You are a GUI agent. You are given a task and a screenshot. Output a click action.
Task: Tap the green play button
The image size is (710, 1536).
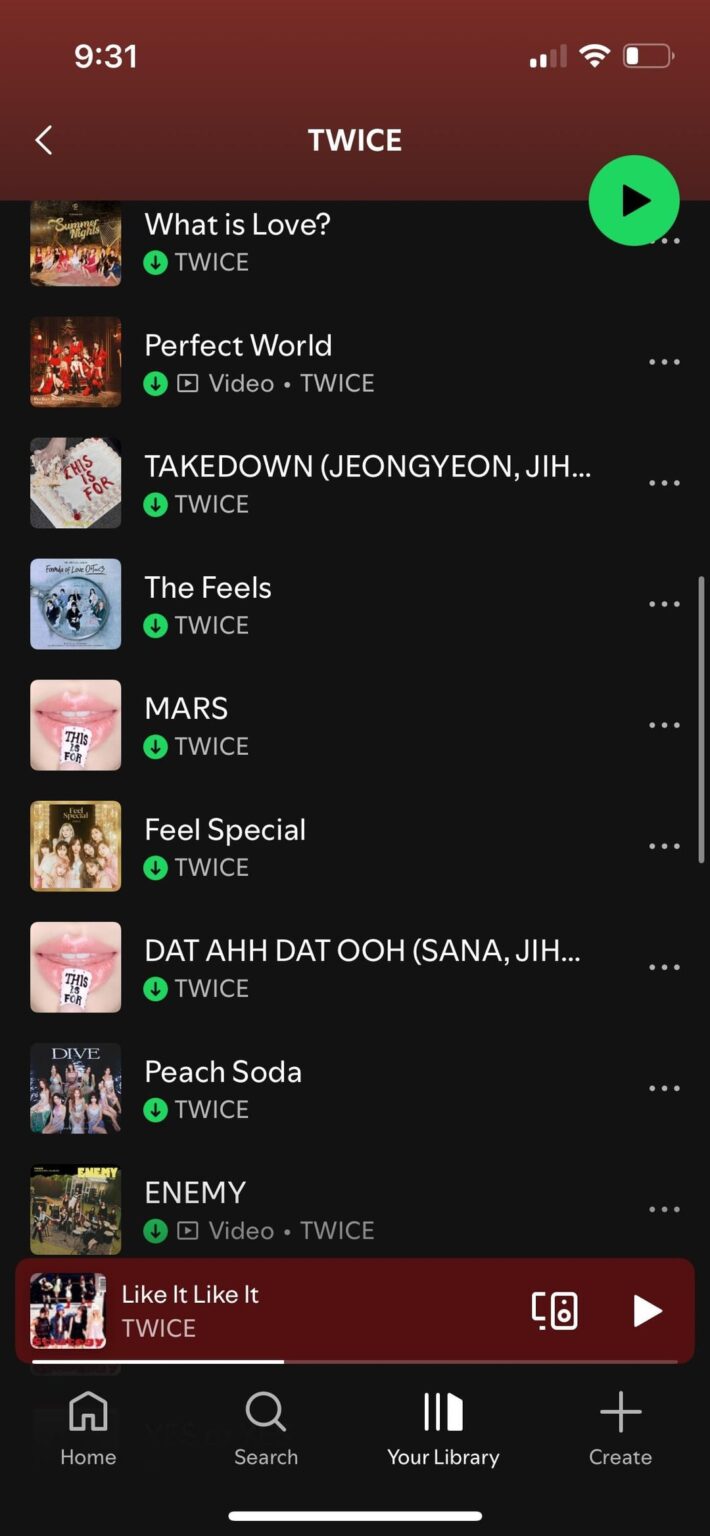click(633, 201)
